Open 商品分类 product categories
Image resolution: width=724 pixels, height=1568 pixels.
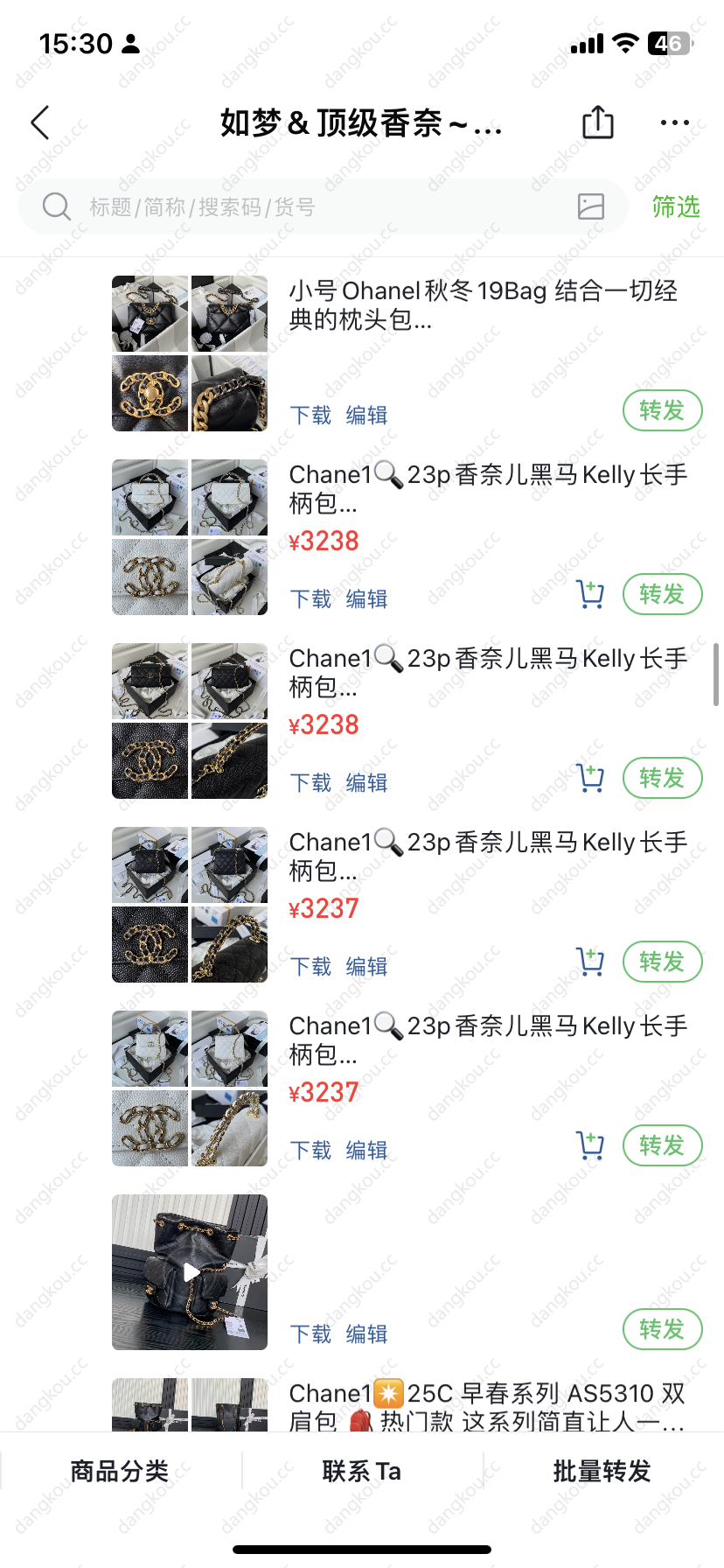120,1471
